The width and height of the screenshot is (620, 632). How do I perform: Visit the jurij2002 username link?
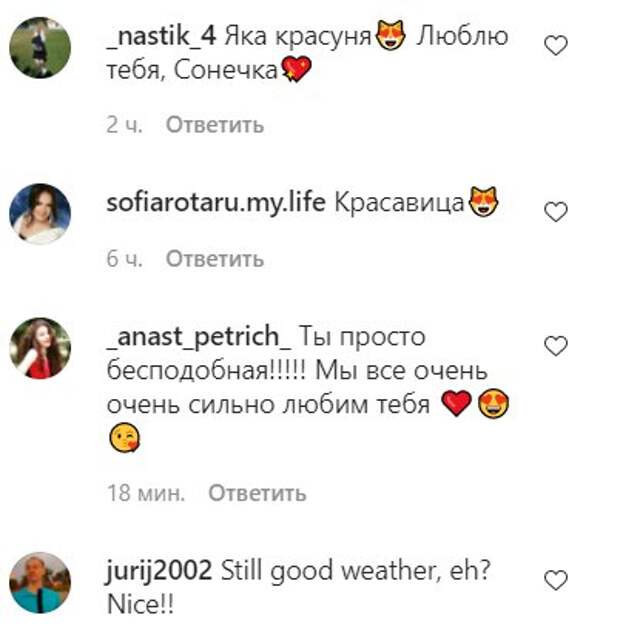pyautogui.click(x=157, y=573)
